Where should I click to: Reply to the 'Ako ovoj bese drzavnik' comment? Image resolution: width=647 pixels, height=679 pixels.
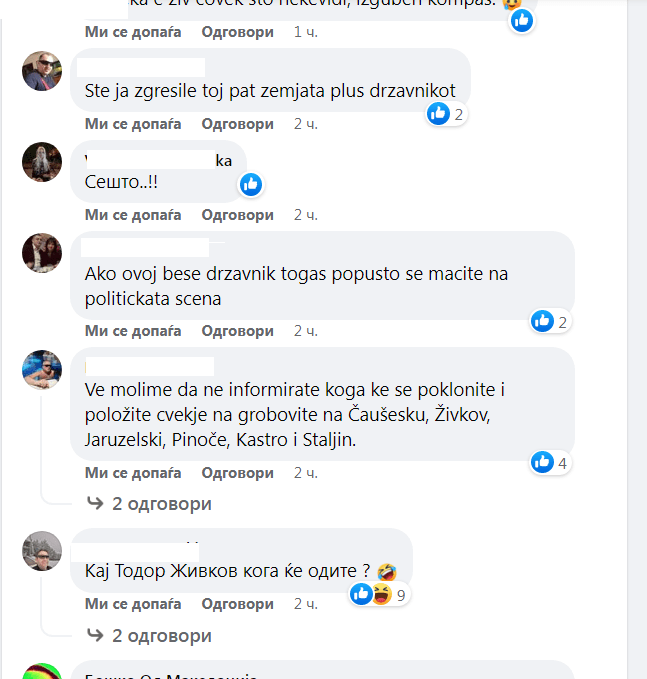[237, 330]
